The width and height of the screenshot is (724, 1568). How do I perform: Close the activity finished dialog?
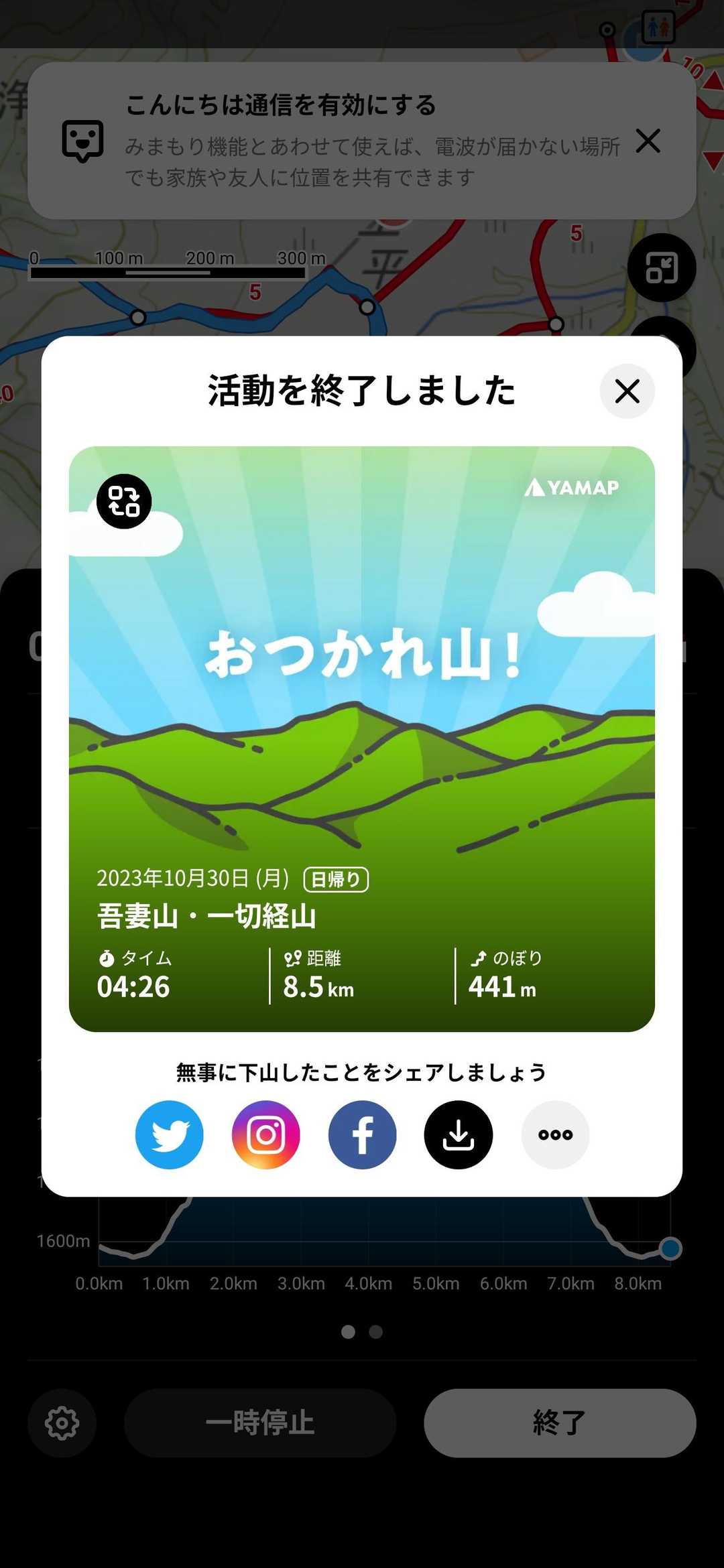coord(627,391)
